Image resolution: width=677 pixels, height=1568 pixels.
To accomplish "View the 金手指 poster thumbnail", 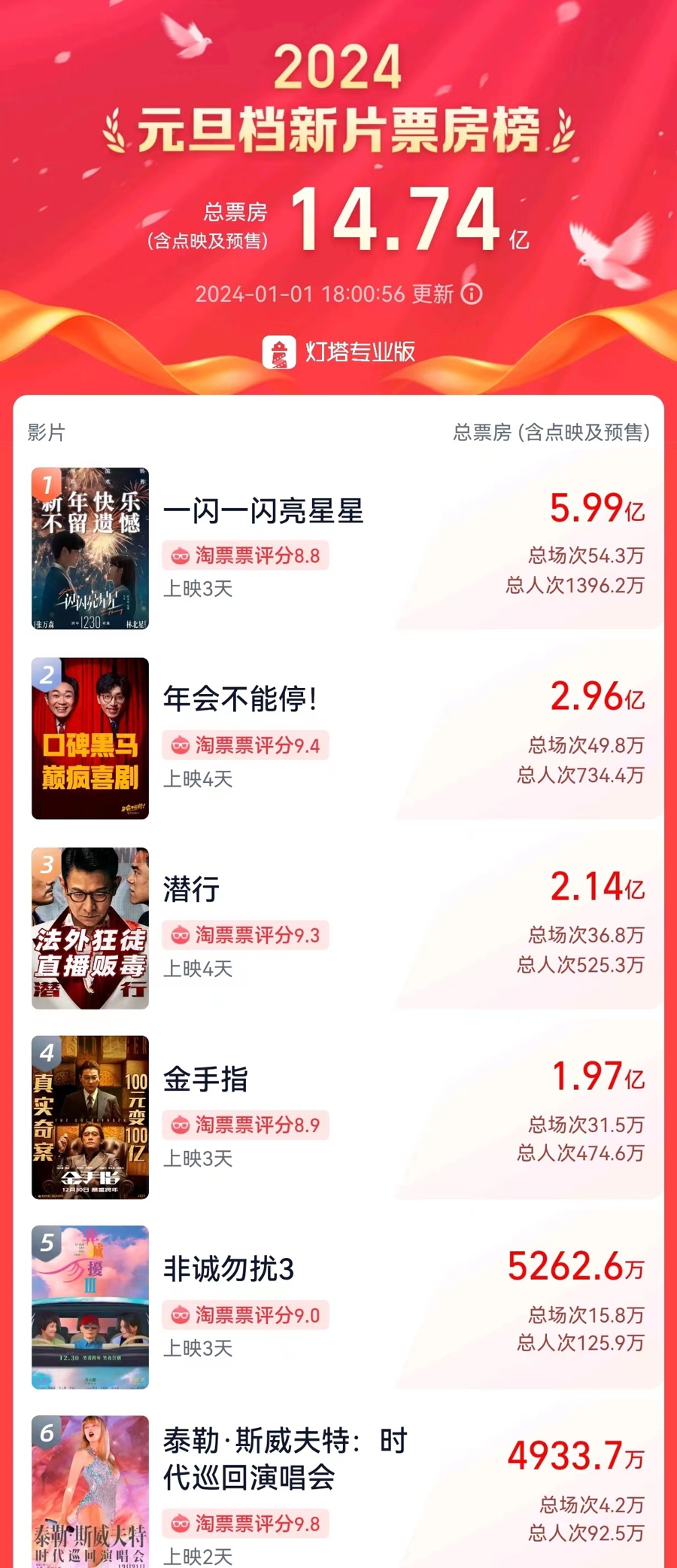I will point(90,1125).
